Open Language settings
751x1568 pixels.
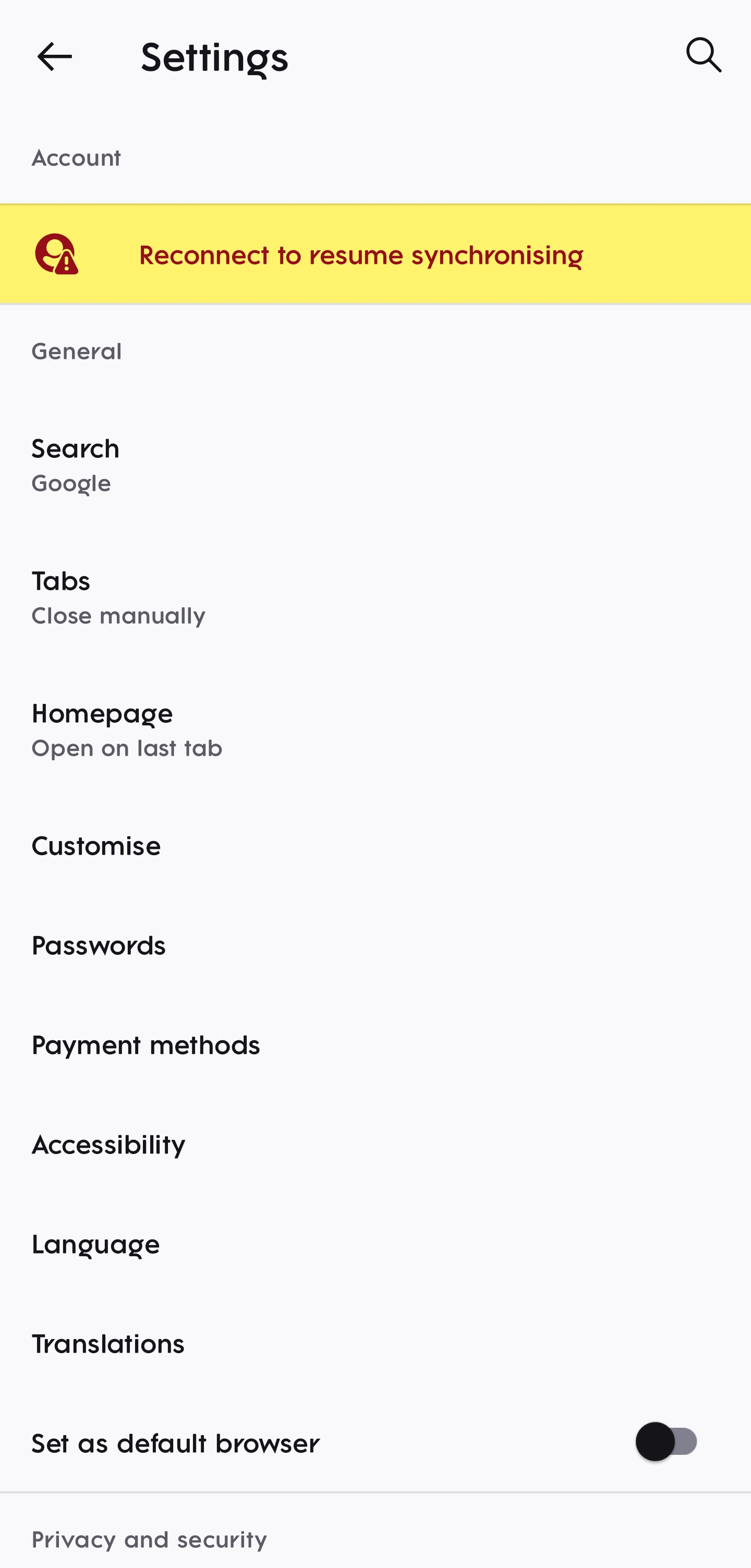375,1244
